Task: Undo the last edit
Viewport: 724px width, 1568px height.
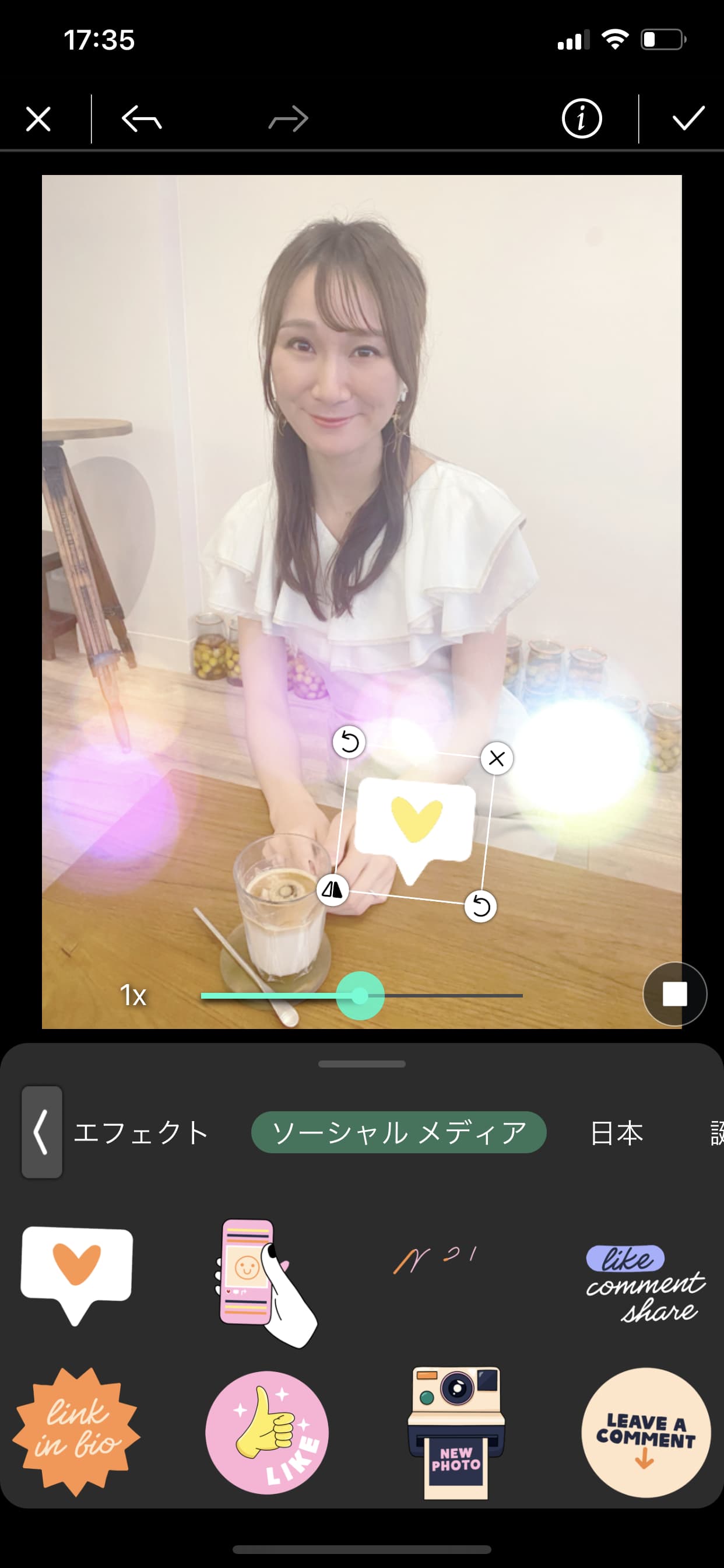Action: coord(141,118)
